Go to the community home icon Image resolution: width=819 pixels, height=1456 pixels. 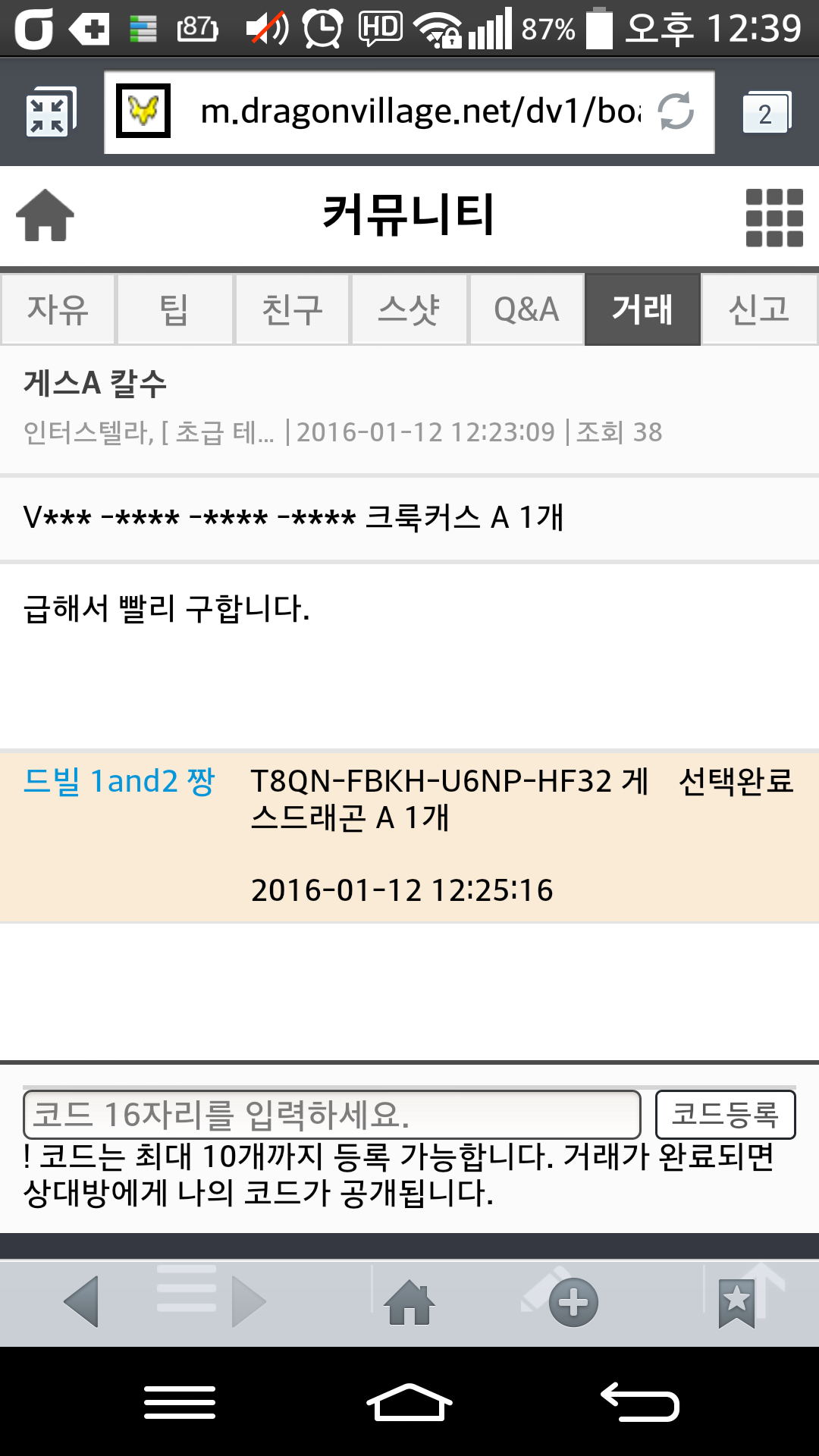point(45,215)
